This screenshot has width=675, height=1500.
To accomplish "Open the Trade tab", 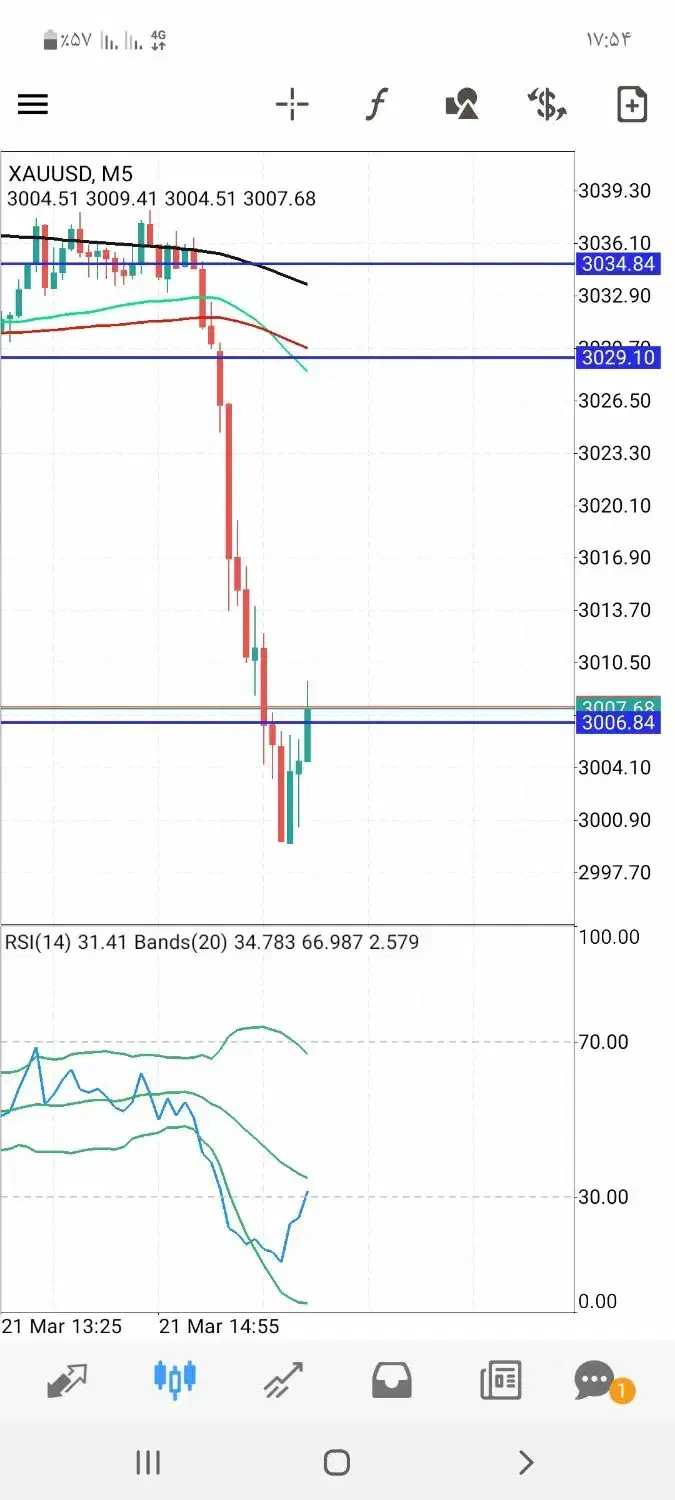I will coord(284,1381).
